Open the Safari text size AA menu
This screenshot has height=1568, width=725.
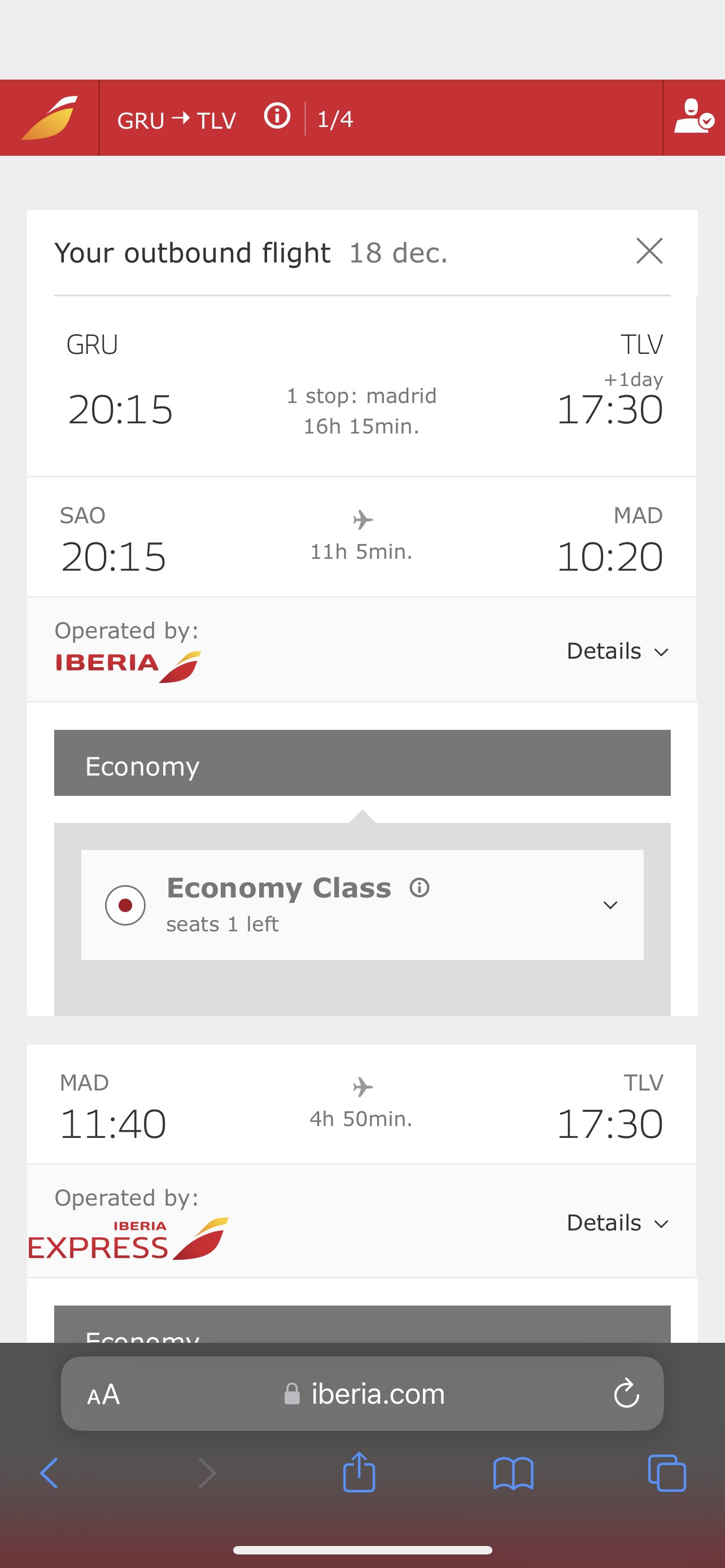[x=103, y=1394]
